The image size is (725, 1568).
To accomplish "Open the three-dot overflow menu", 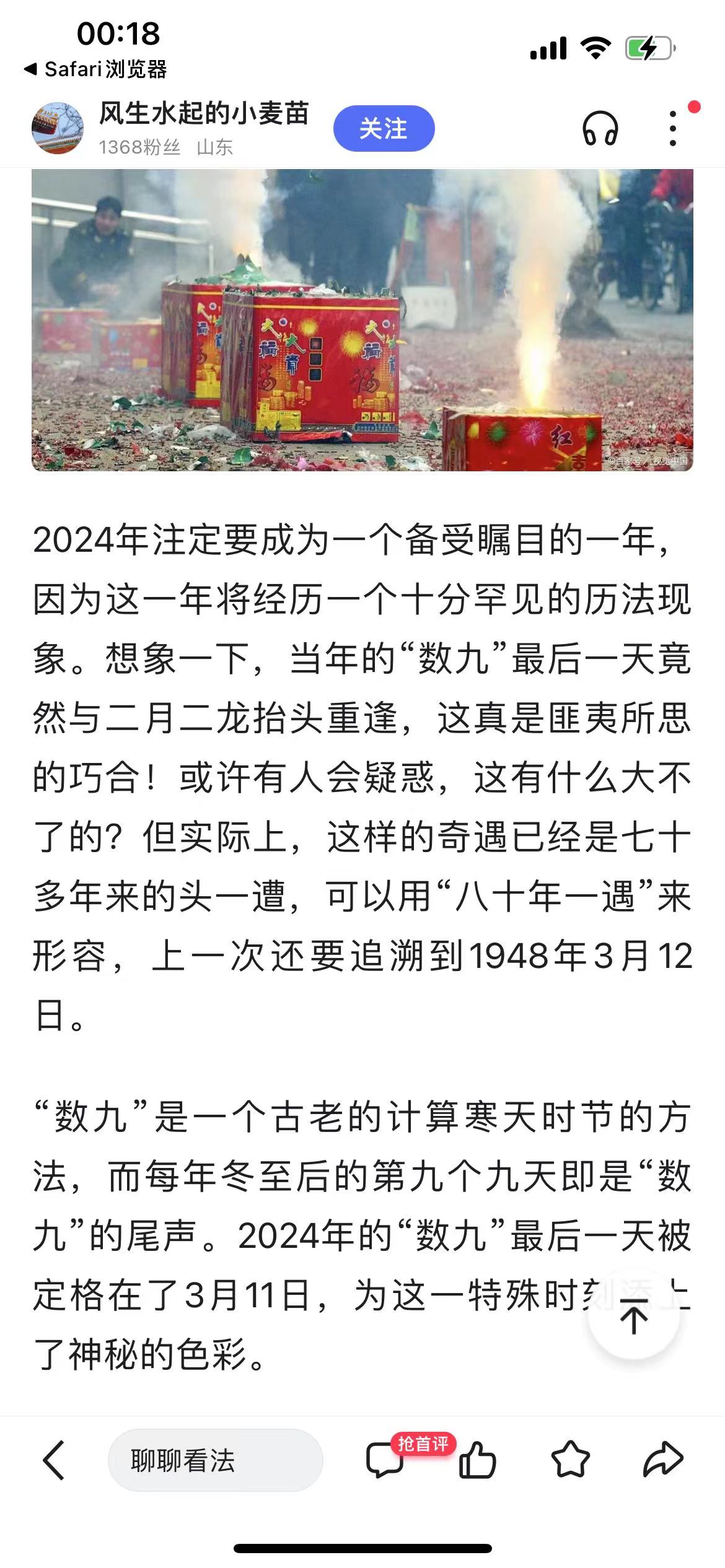I will [673, 128].
